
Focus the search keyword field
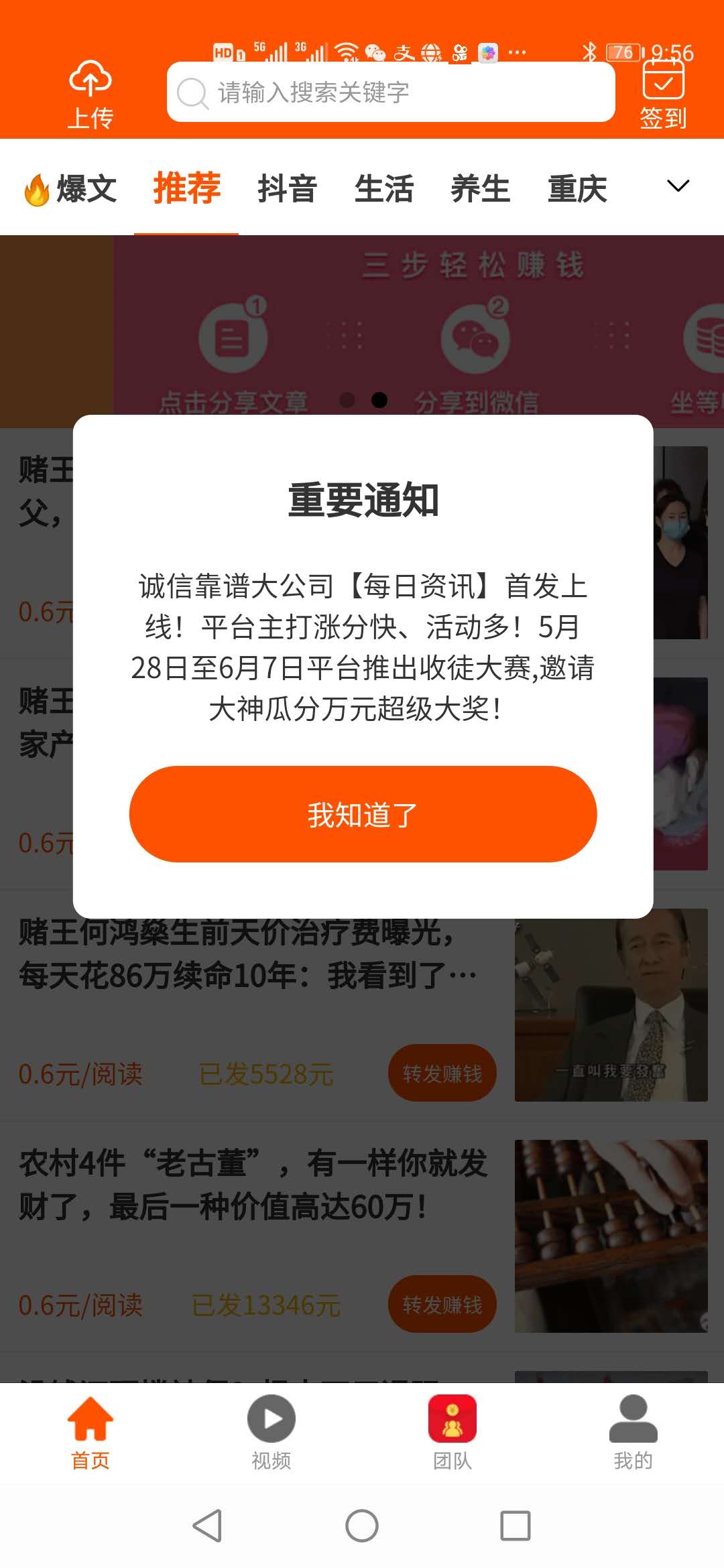click(391, 92)
